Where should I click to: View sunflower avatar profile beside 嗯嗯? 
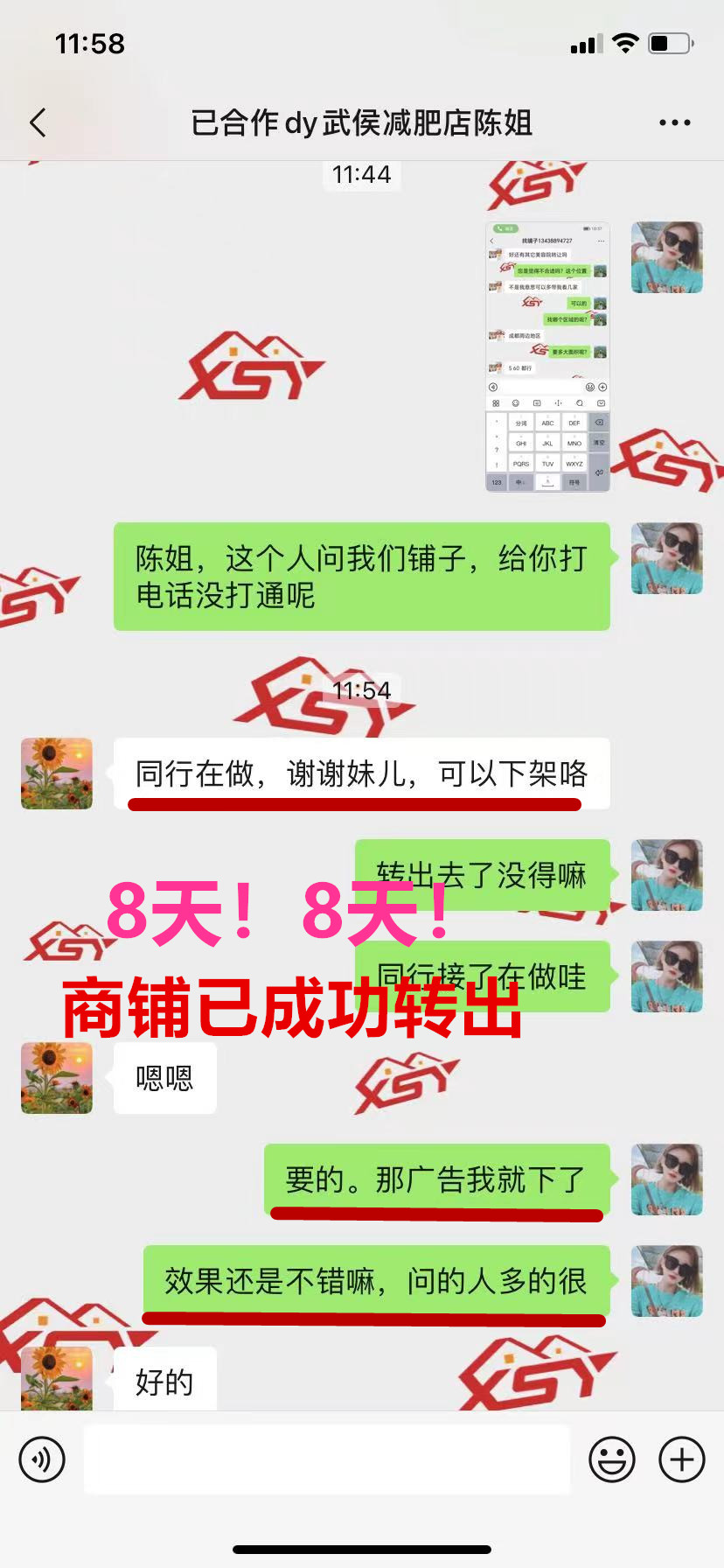click(x=57, y=1077)
